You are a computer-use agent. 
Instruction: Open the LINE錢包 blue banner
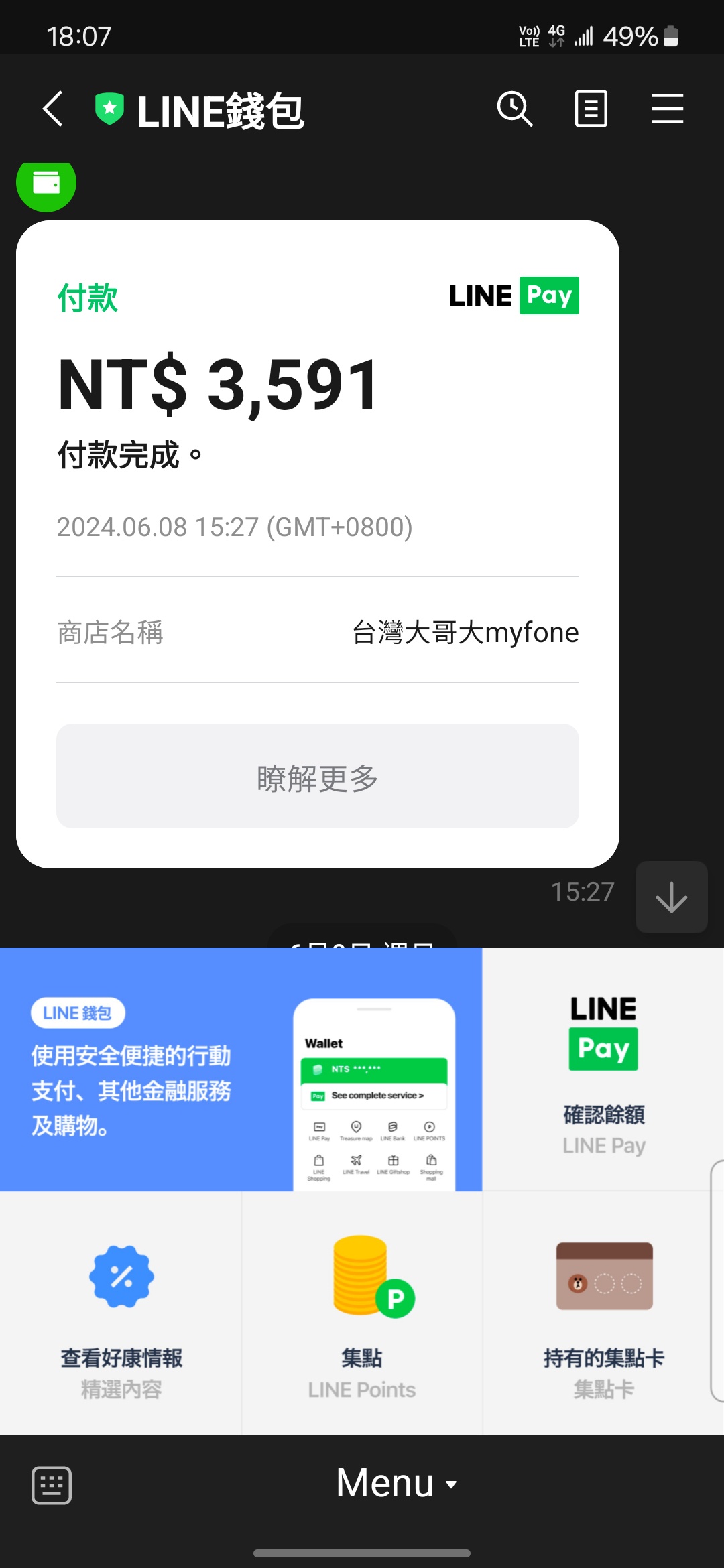pos(240,1069)
